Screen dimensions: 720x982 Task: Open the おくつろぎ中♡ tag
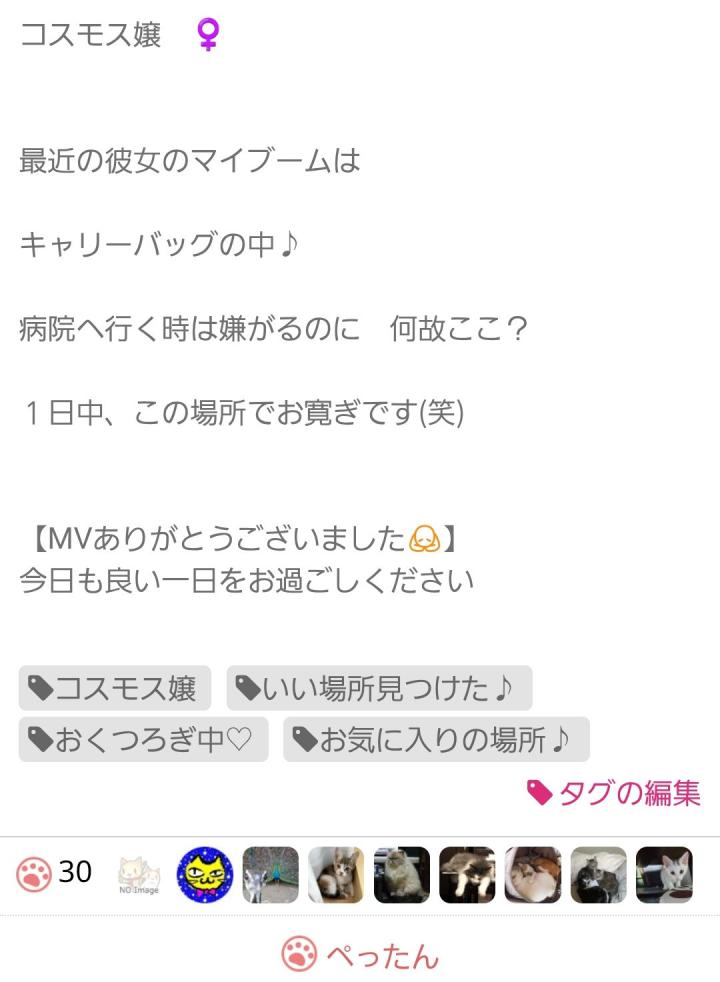pos(143,739)
